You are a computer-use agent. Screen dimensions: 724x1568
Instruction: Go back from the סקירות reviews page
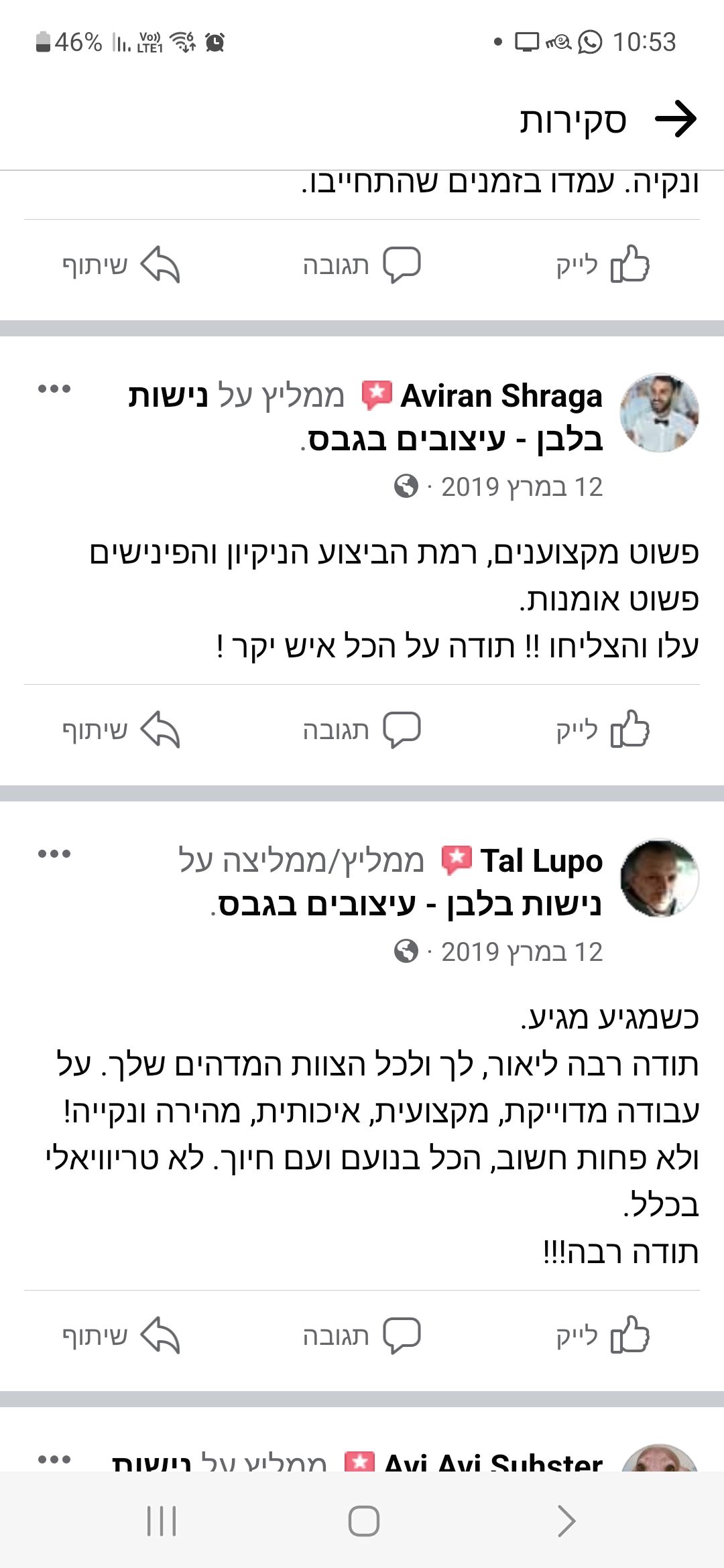[676, 119]
